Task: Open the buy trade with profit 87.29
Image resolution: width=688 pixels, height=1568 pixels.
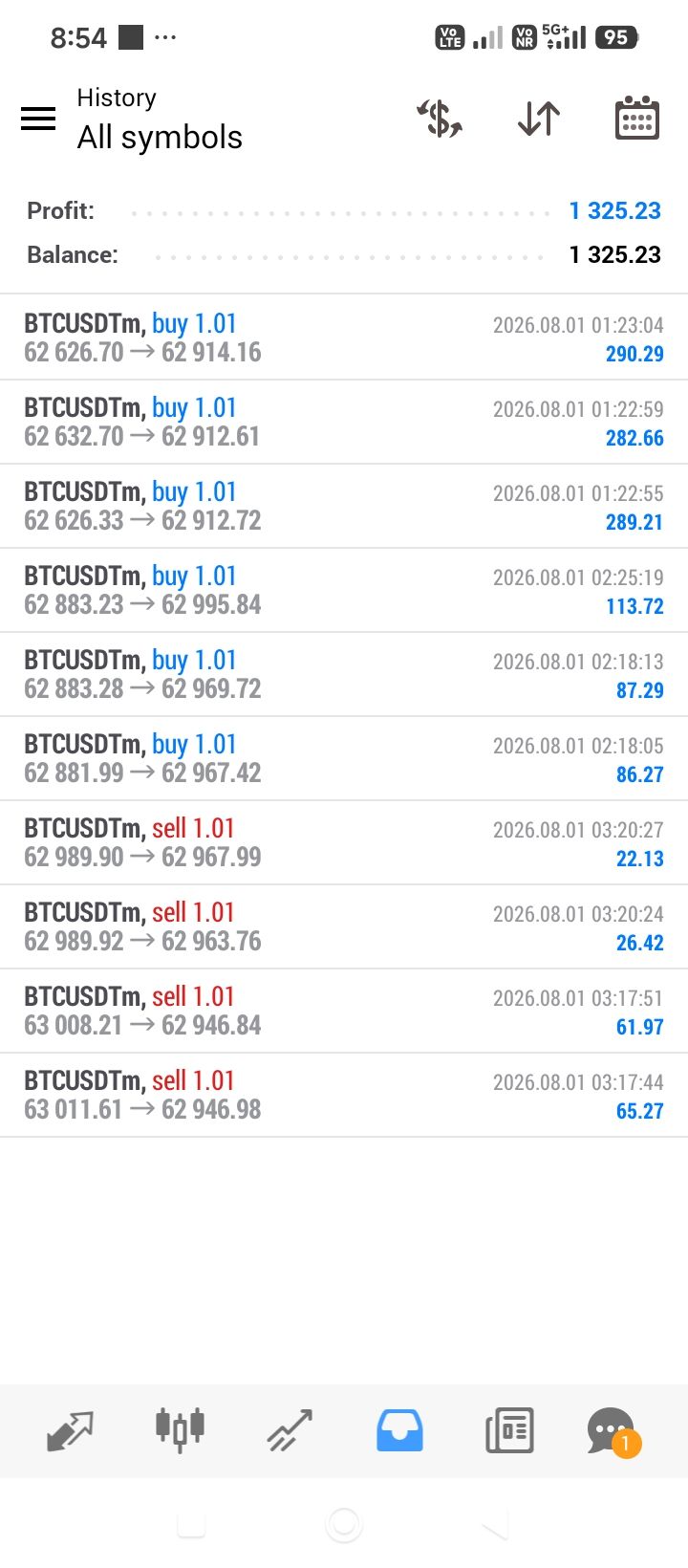Action: point(344,674)
